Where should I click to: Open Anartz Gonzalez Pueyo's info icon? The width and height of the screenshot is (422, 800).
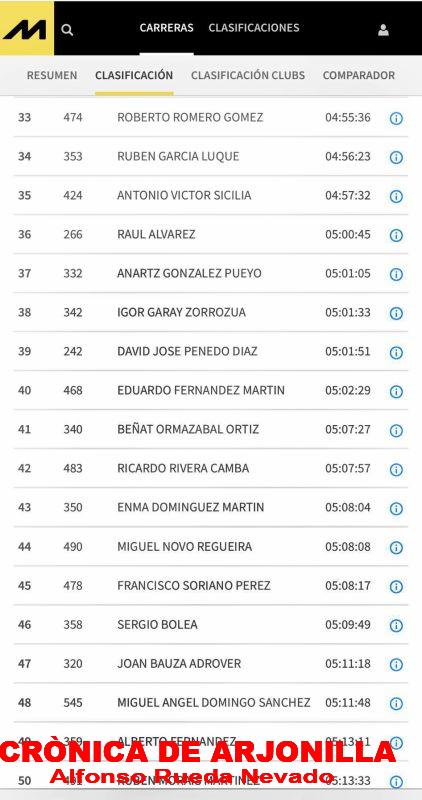396,274
